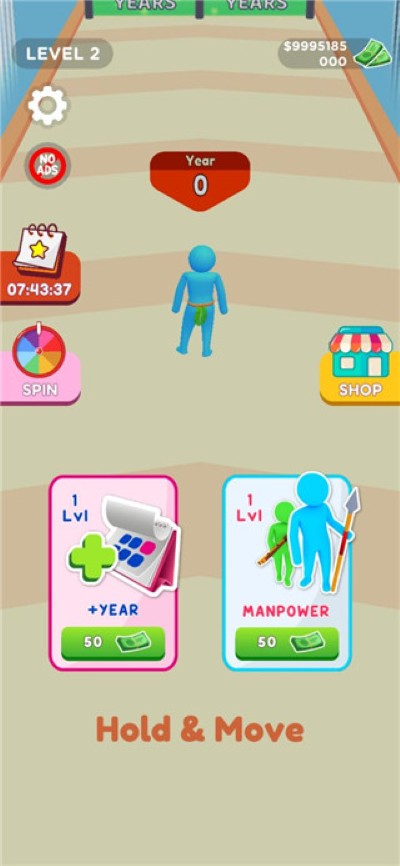This screenshot has width=400, height=866.
Task: Open the Spin wheel
Action: (40, 363)
